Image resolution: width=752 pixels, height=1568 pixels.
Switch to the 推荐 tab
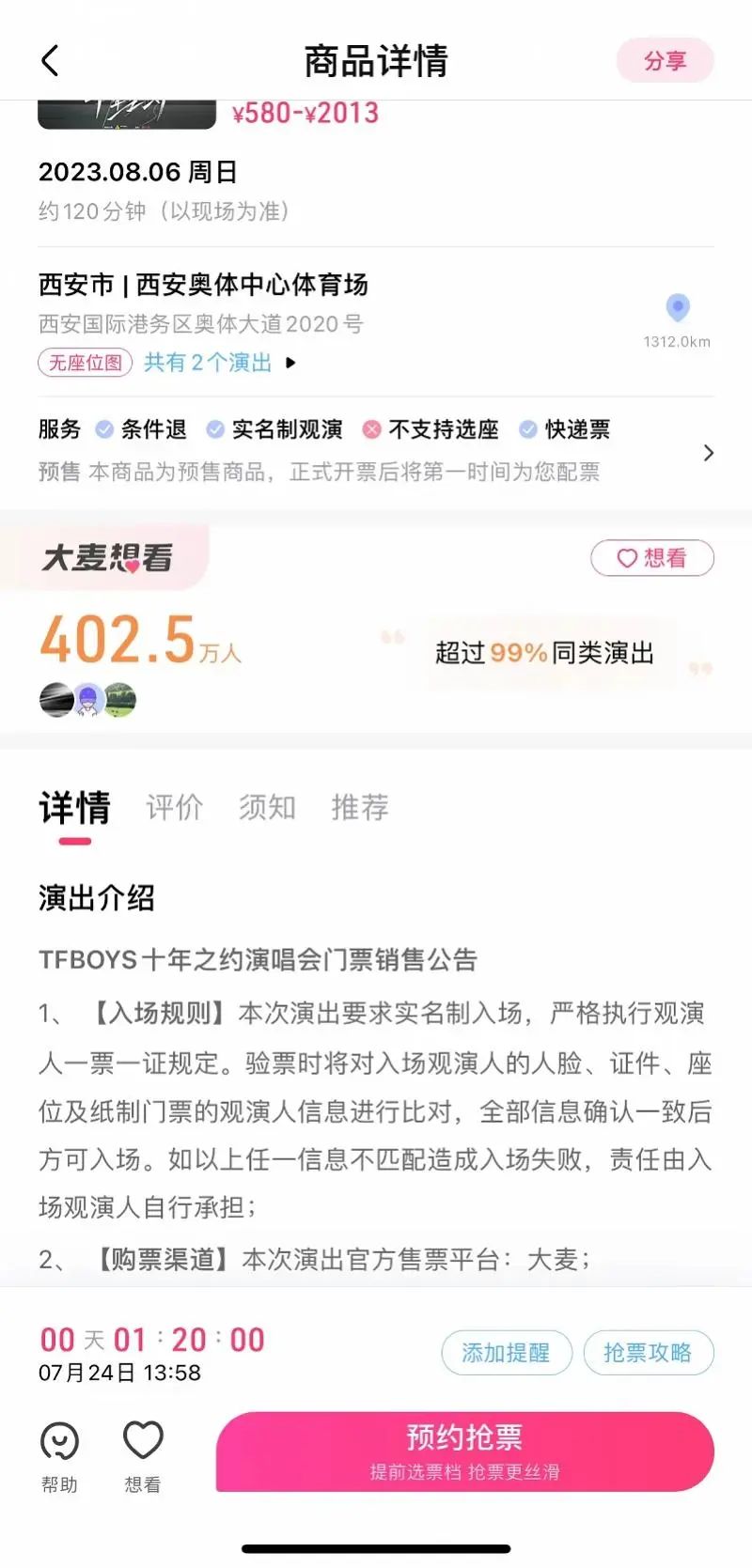click(359, 807)
